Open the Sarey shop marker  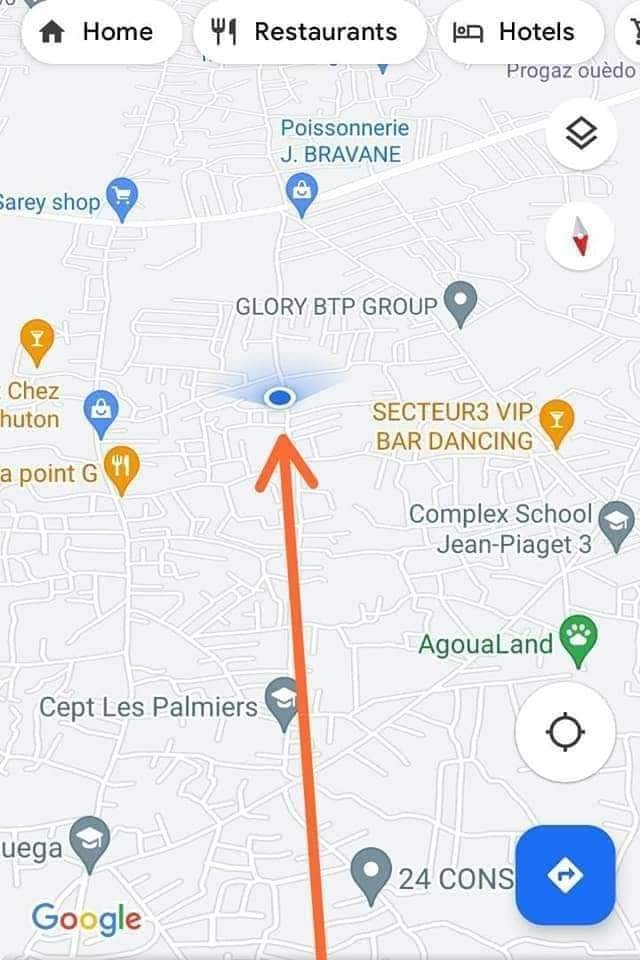122,198
